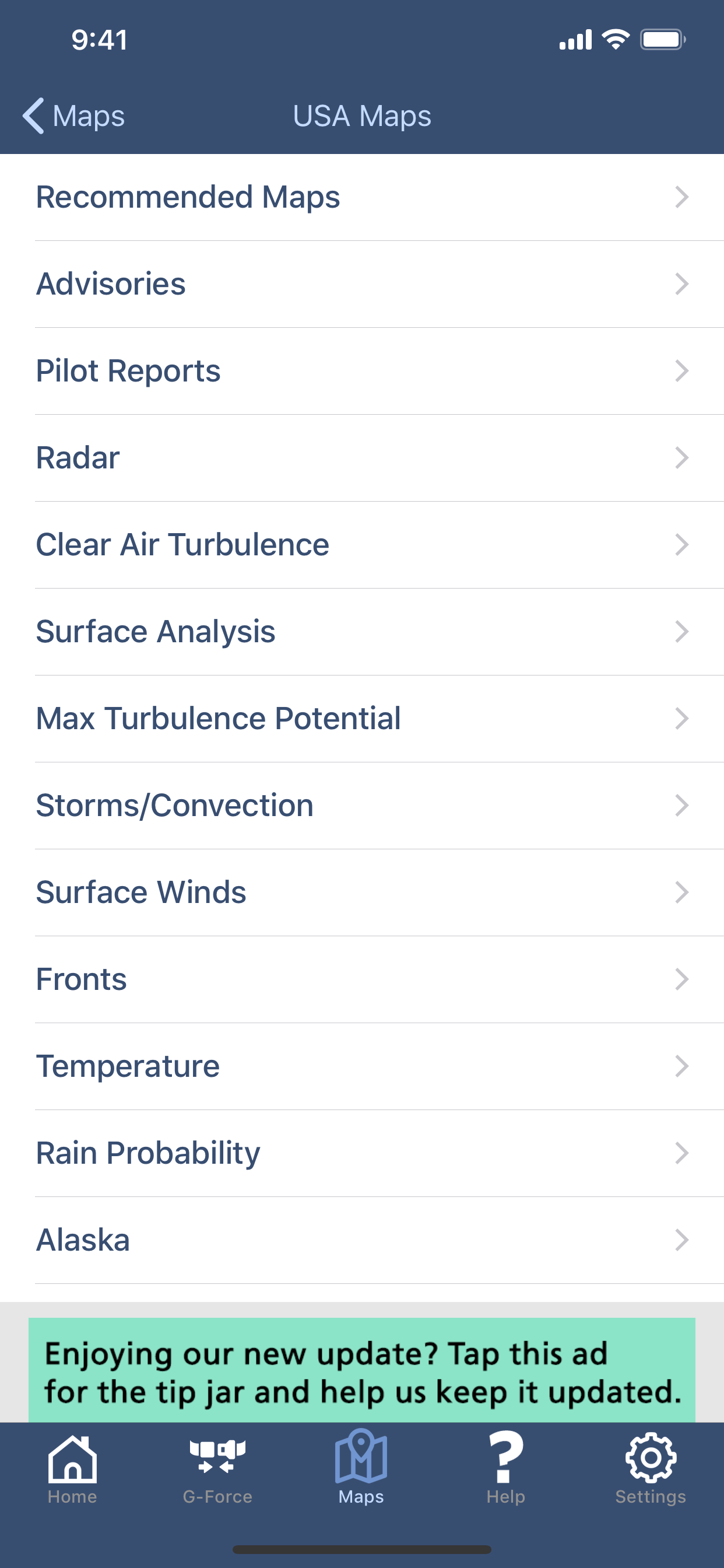View Temperature maps
The image size is (724, 1568).
tap(361, 1066)
